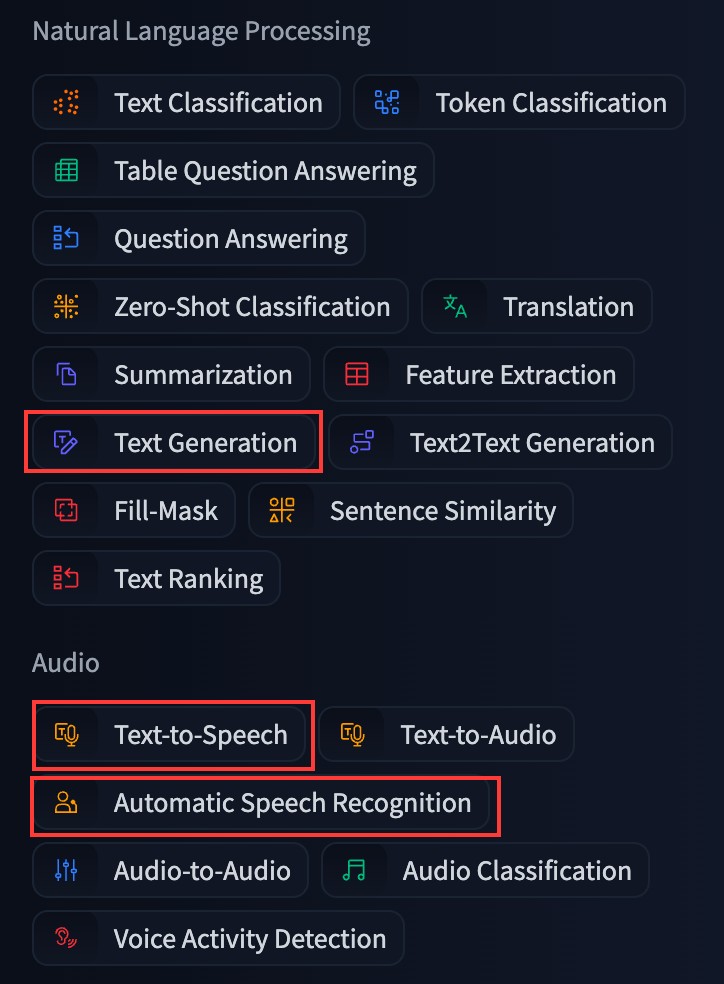Filter by Zero-Shot Classification
This screenshot has height=984, width=724.
(x=220, y=307)
